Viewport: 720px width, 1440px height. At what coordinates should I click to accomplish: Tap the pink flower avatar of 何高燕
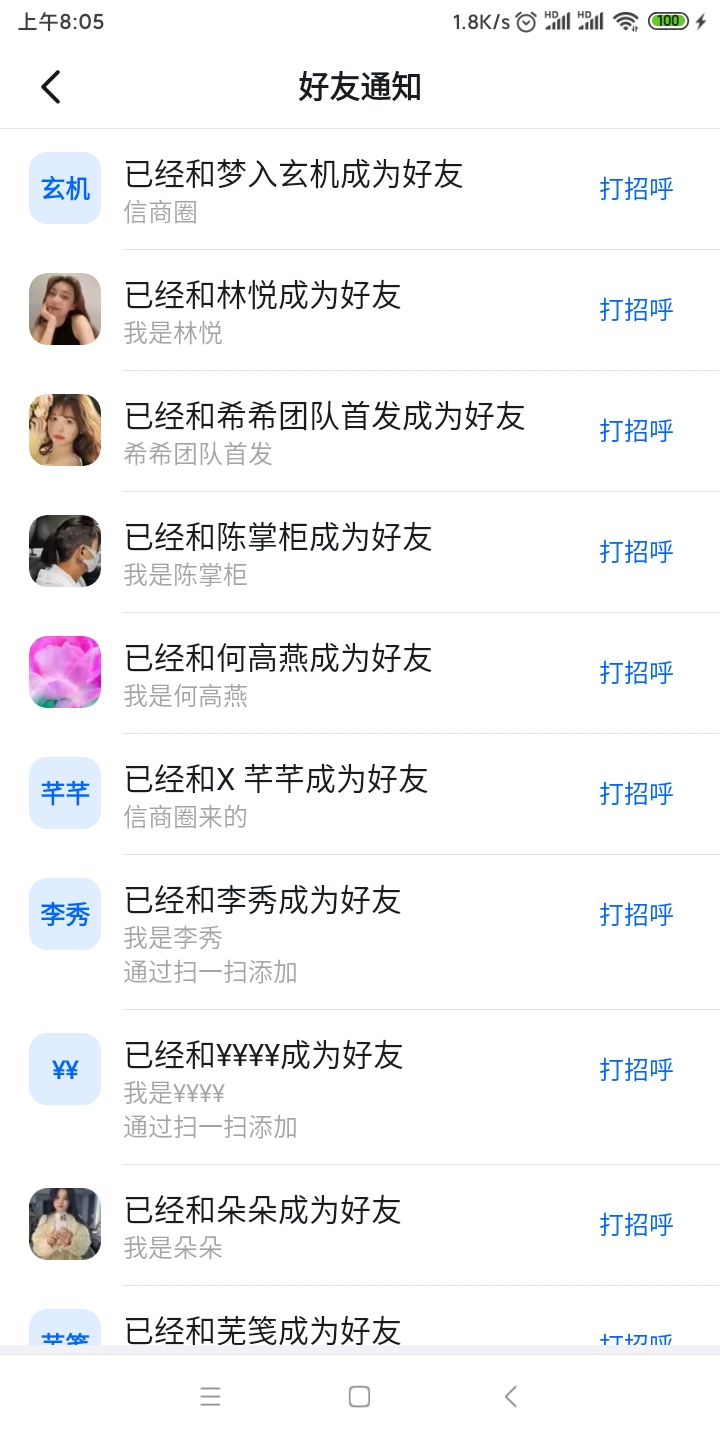(x=64, y=672)
